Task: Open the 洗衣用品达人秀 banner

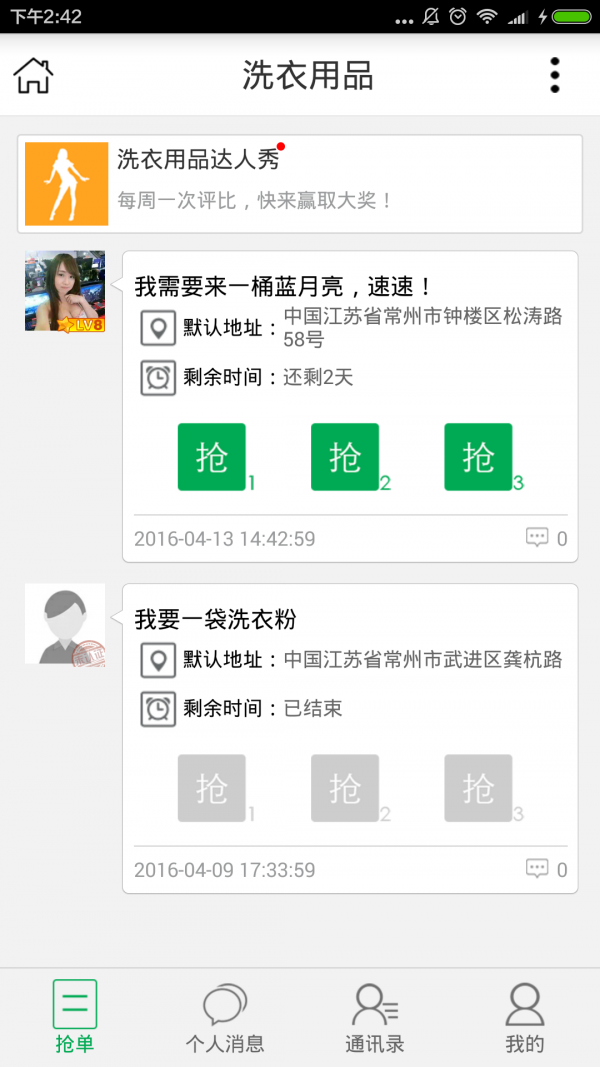Action: click(300, 184)
